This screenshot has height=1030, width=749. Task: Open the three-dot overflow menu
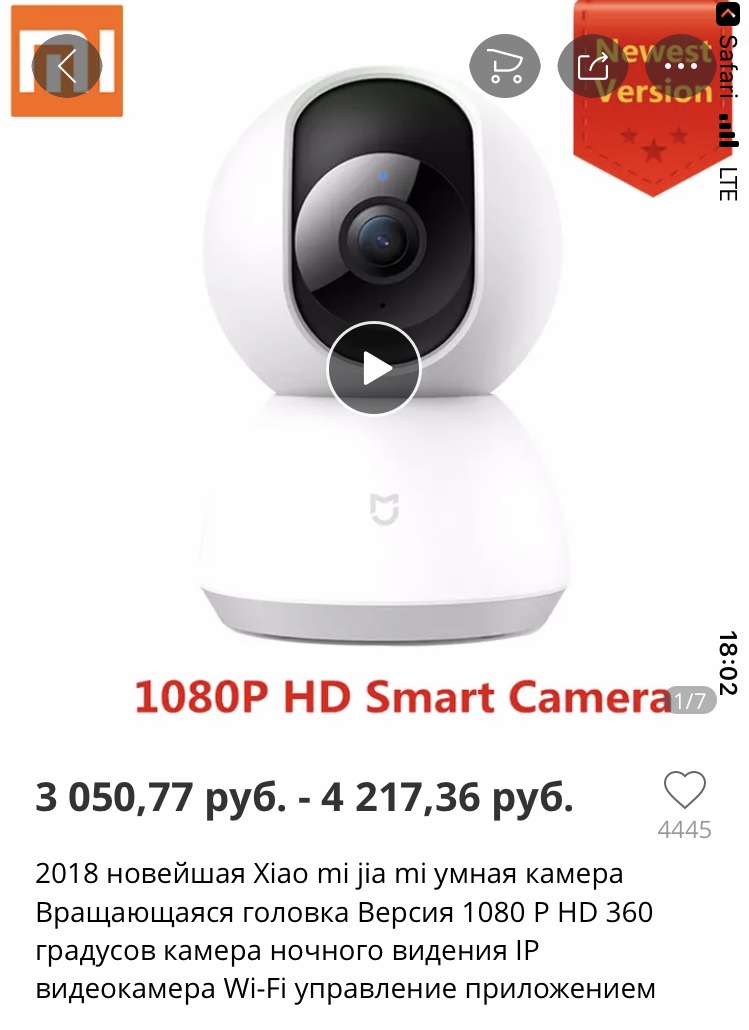[x=680, y=66]
